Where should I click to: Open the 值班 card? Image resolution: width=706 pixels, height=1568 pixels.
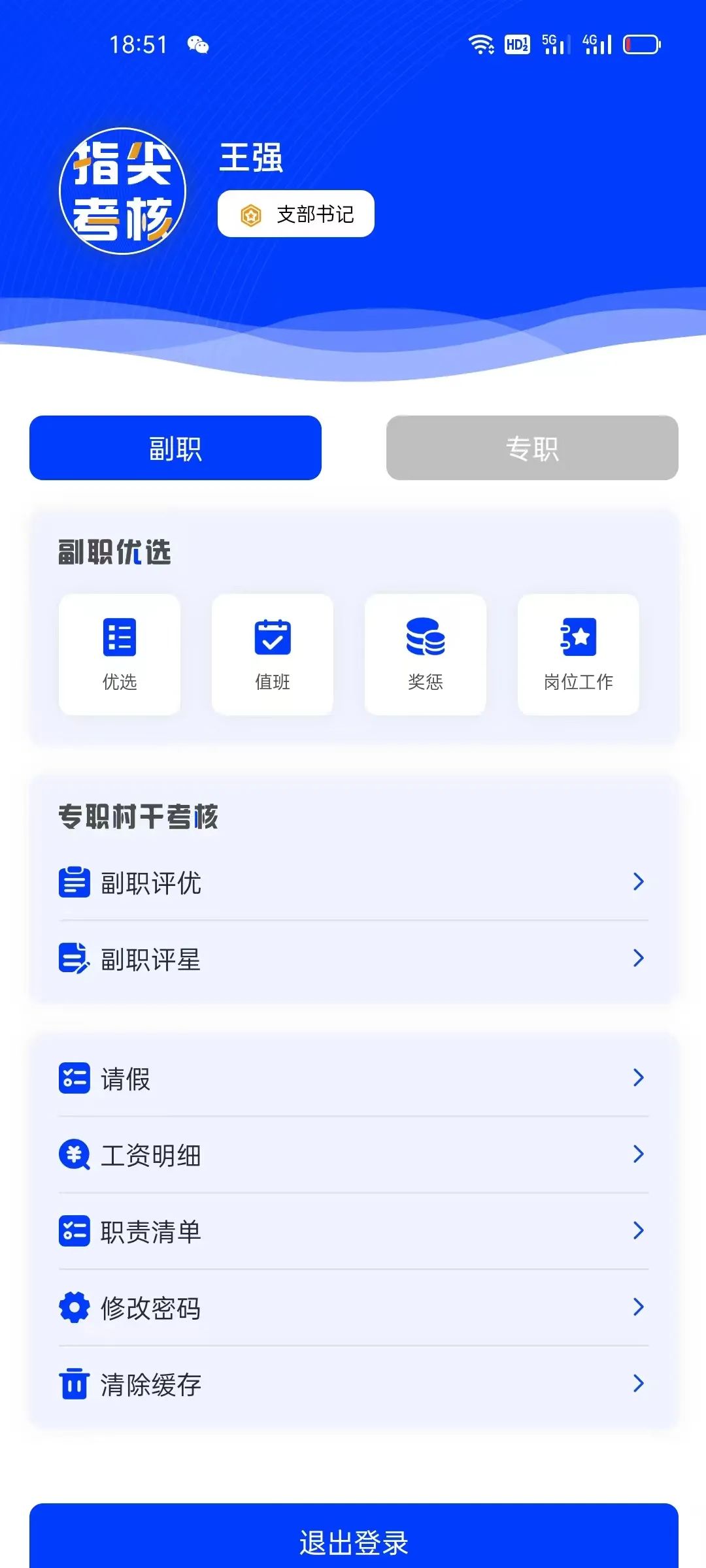[273, 654]
